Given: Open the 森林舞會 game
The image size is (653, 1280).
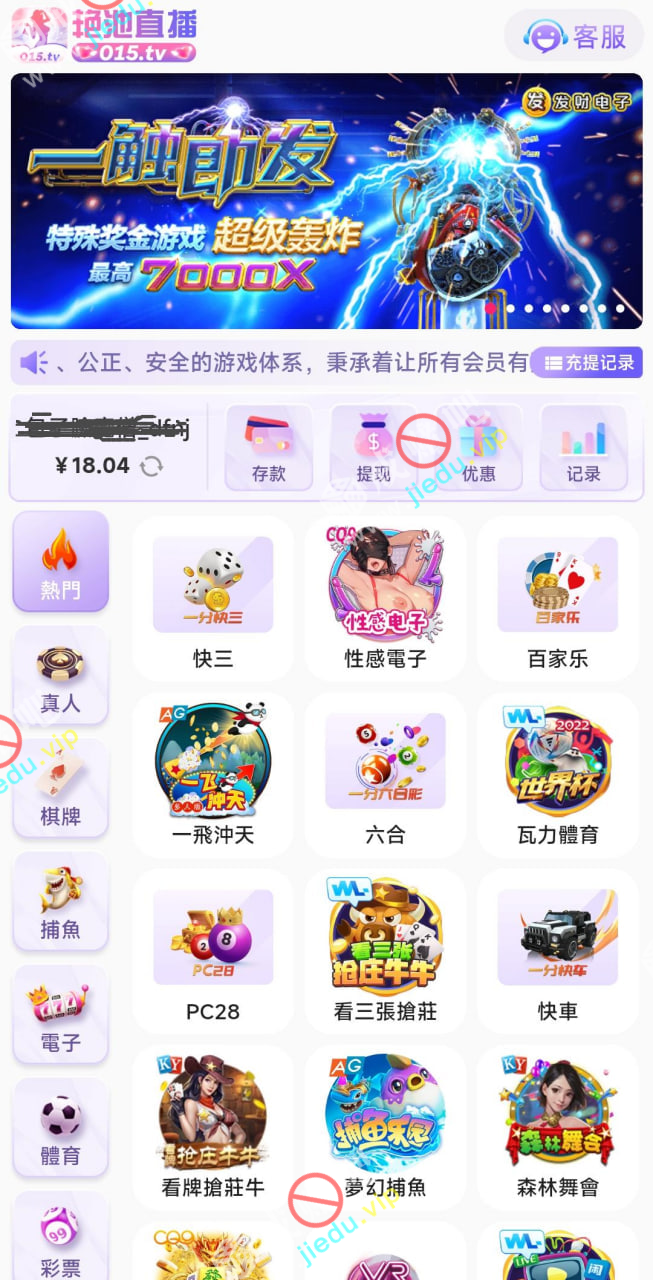Looking at the screenshot, I should pyautogui.click(x=557, y=1126).
